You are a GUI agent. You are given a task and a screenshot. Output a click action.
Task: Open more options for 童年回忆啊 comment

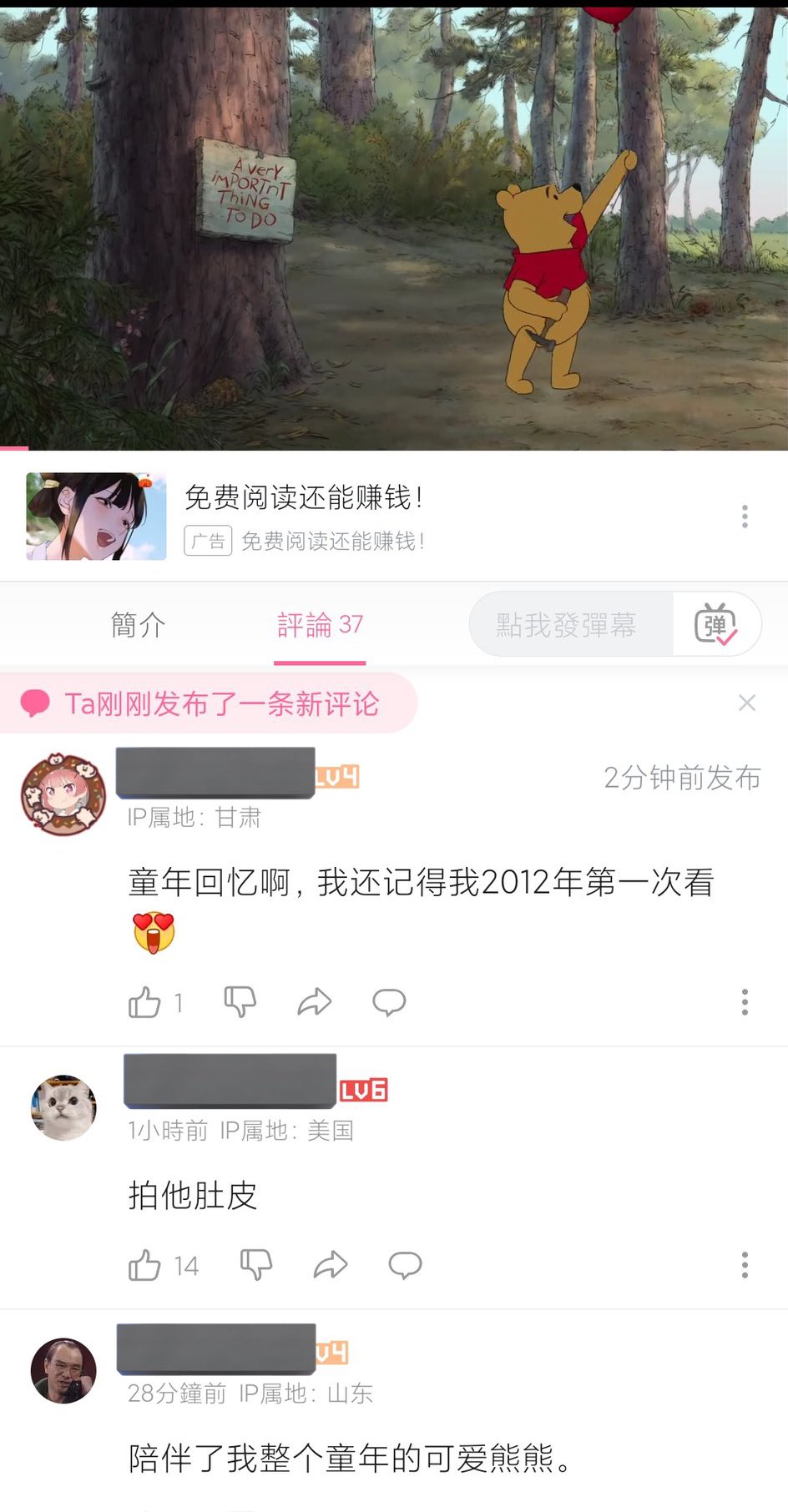(x=745, y=1001)
